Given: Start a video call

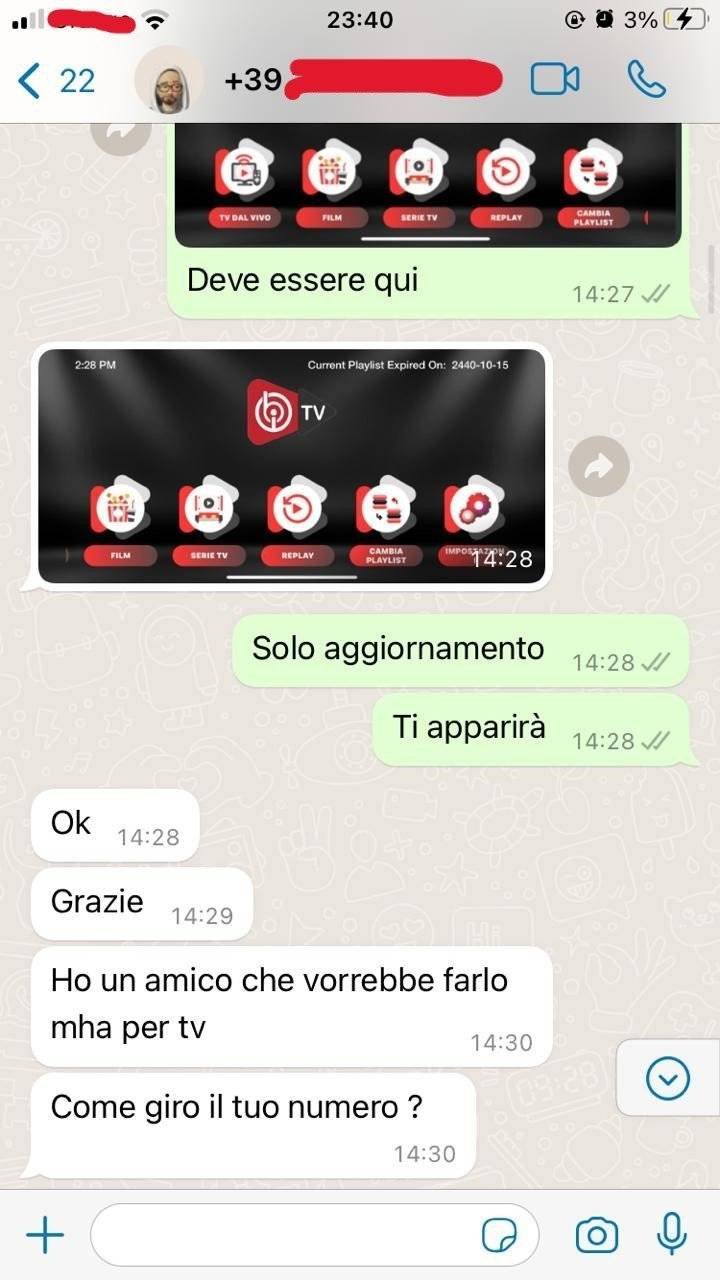Looking at the screenshot, I should point(555,80).
